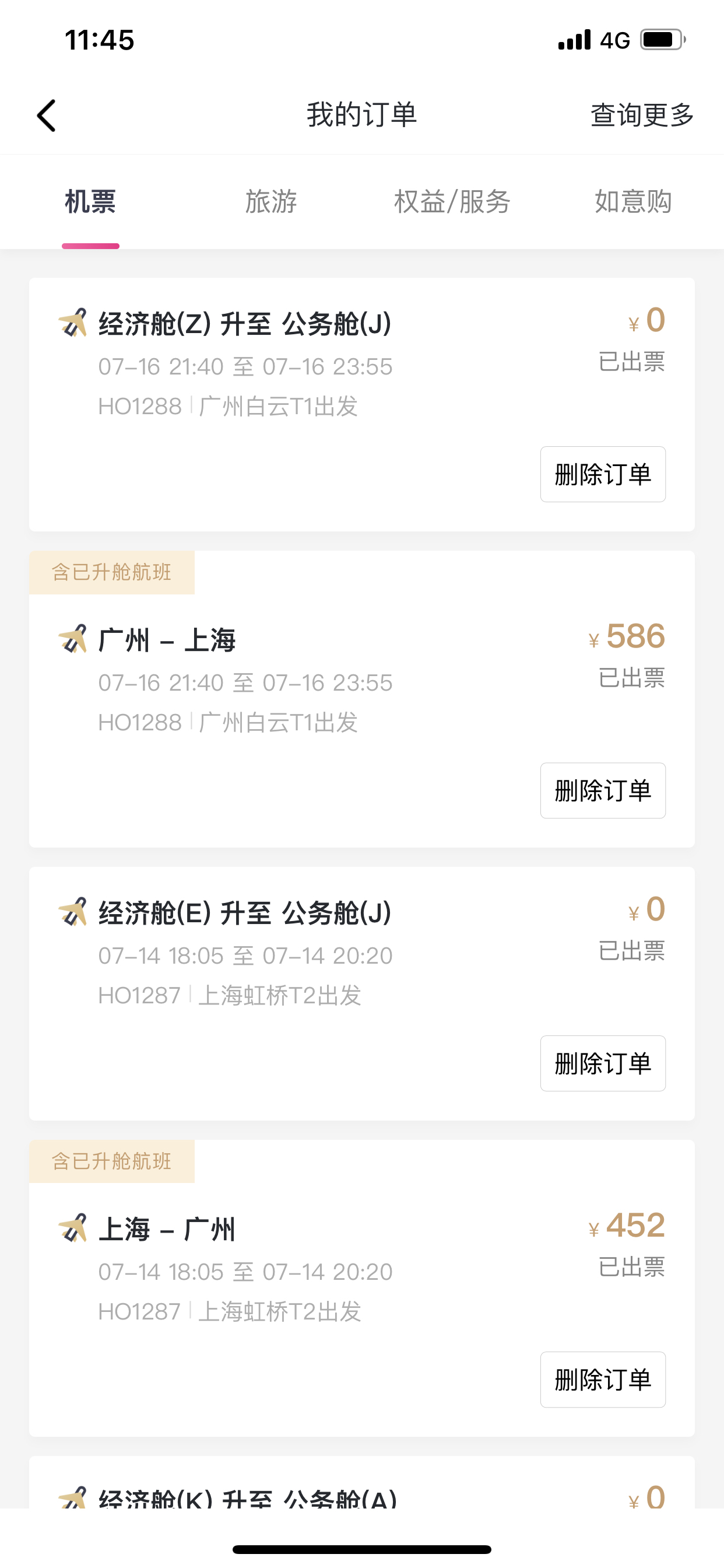Delete the 上海 – 广州 ¥452 order

pyautogui.click(x=602, y=1380)
